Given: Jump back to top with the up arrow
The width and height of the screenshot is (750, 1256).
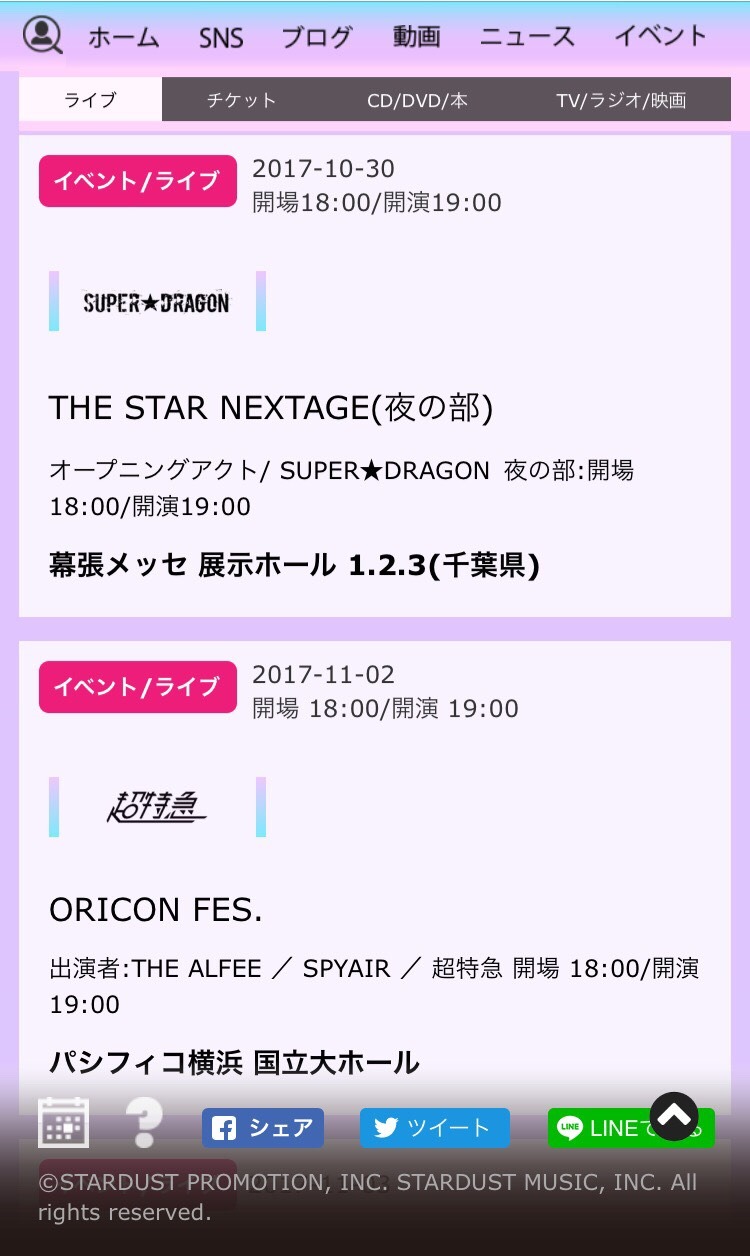Looking at the screenshot, I should pos(674,1116).
